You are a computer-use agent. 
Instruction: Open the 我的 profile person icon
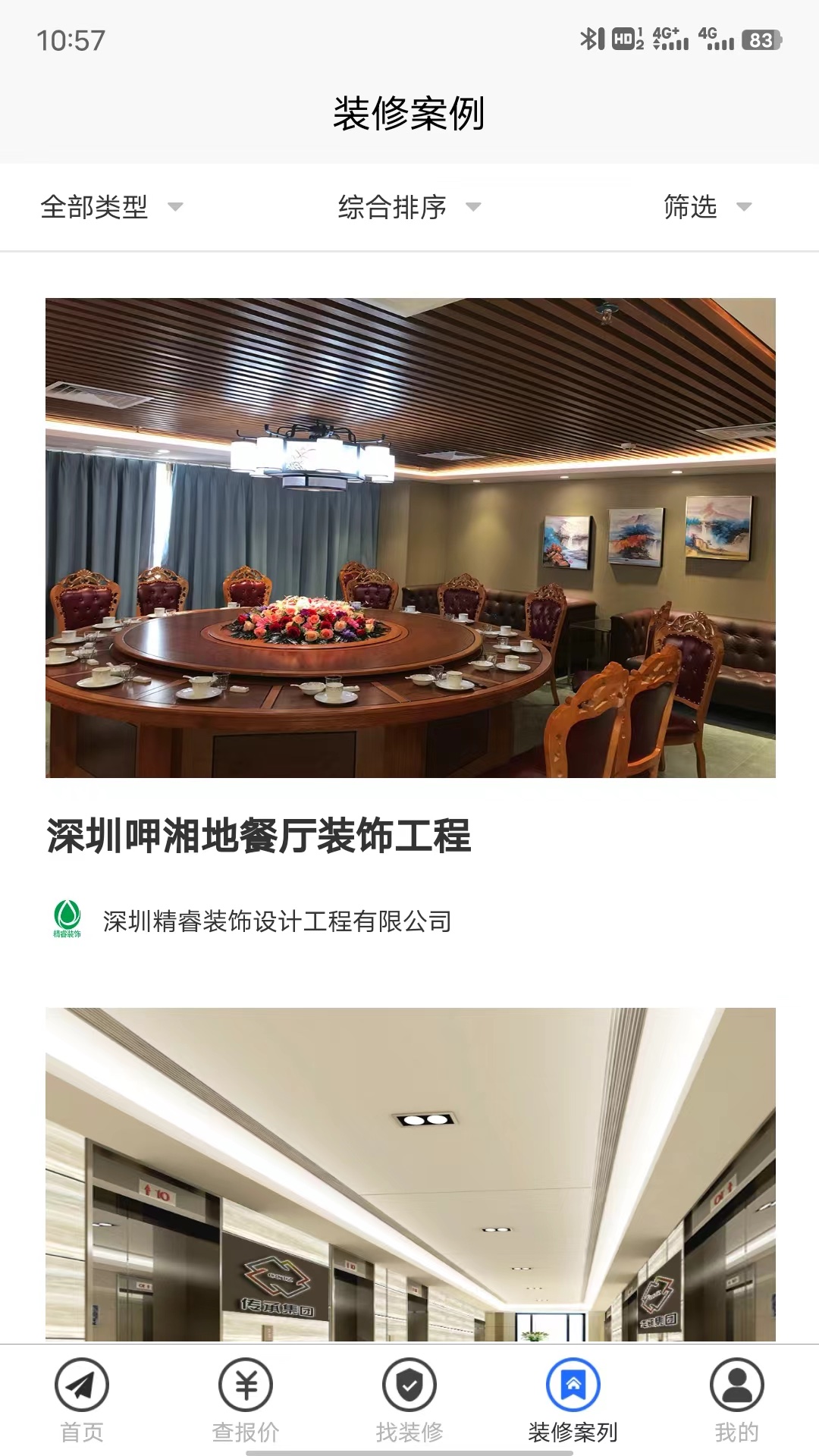pyautogui.click(x=736, y=1385)
